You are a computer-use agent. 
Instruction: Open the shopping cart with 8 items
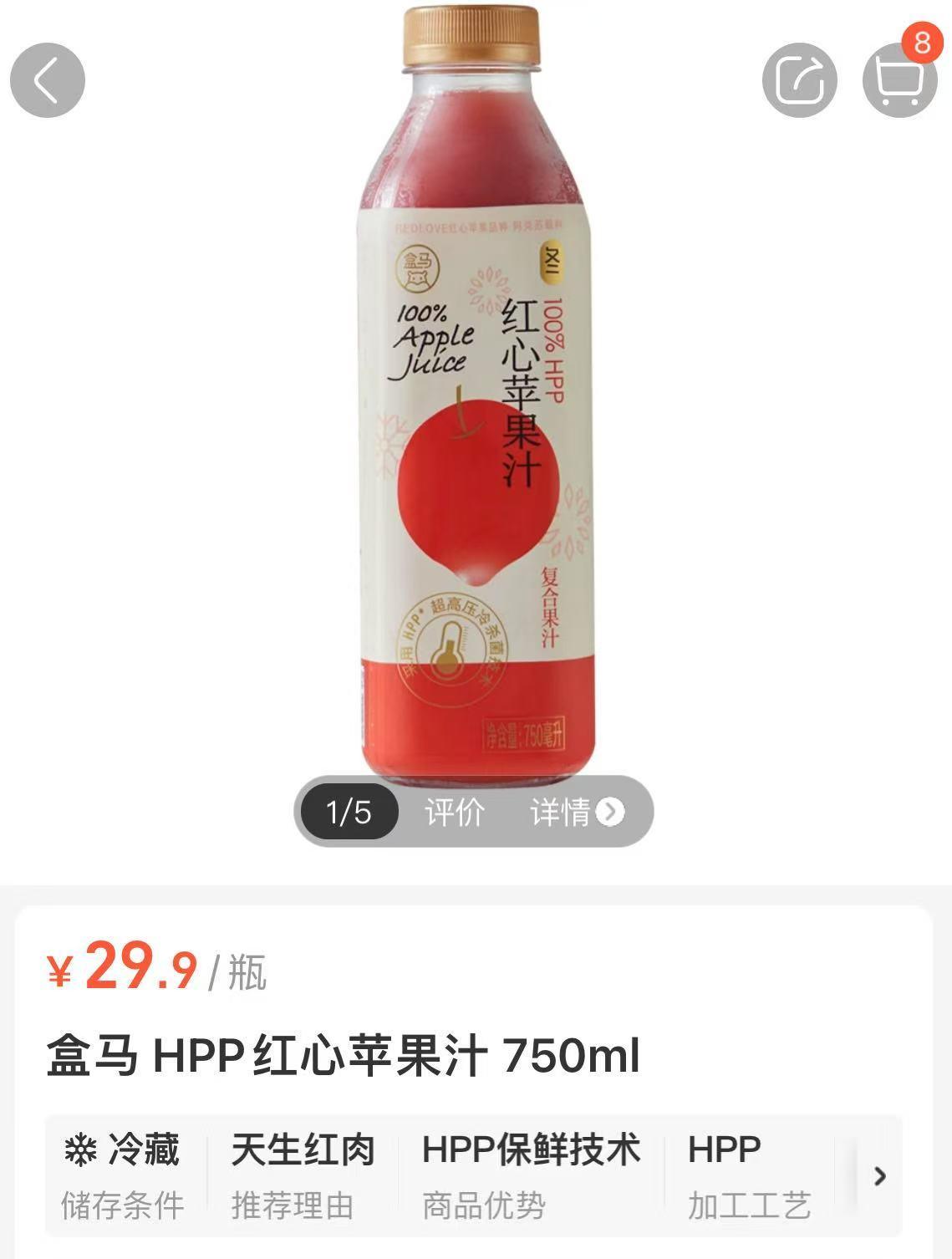coord(899,80)
